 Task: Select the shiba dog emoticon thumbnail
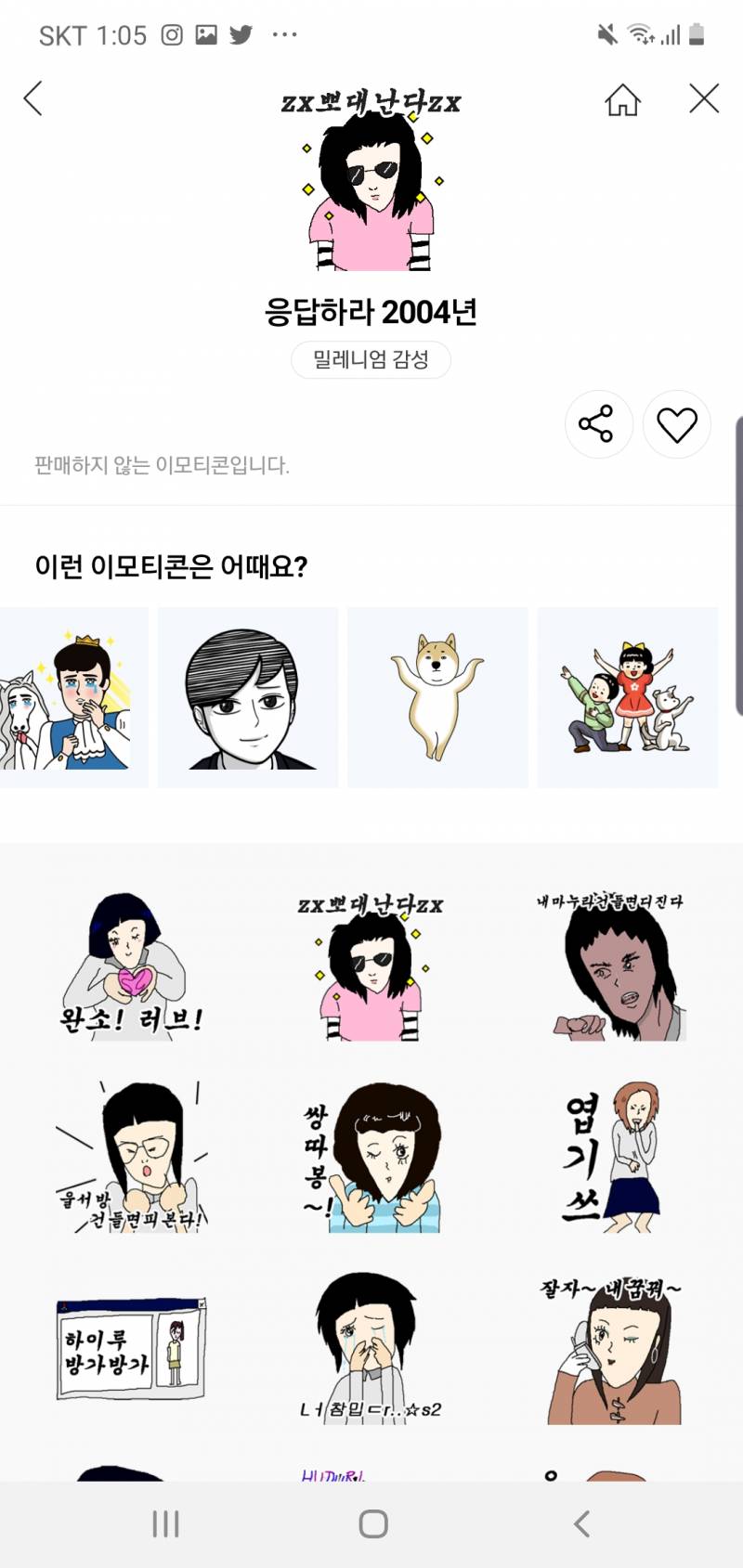tap(437, 694)
